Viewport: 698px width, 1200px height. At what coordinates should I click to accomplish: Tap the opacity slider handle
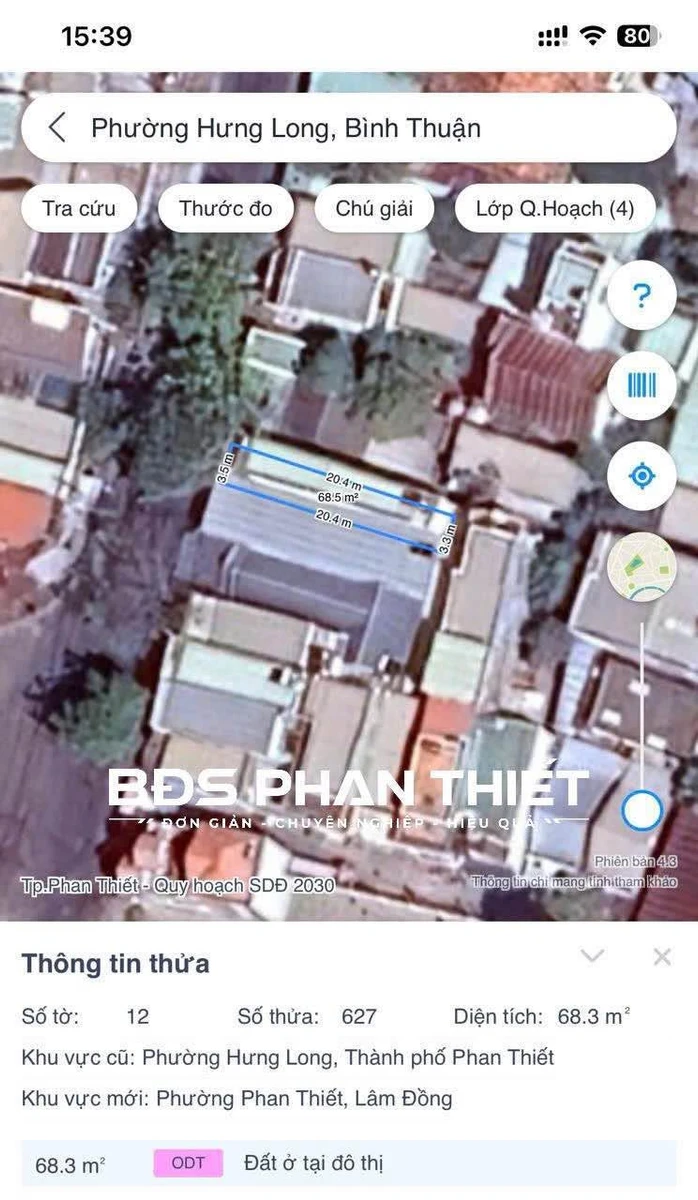point(642,810)
